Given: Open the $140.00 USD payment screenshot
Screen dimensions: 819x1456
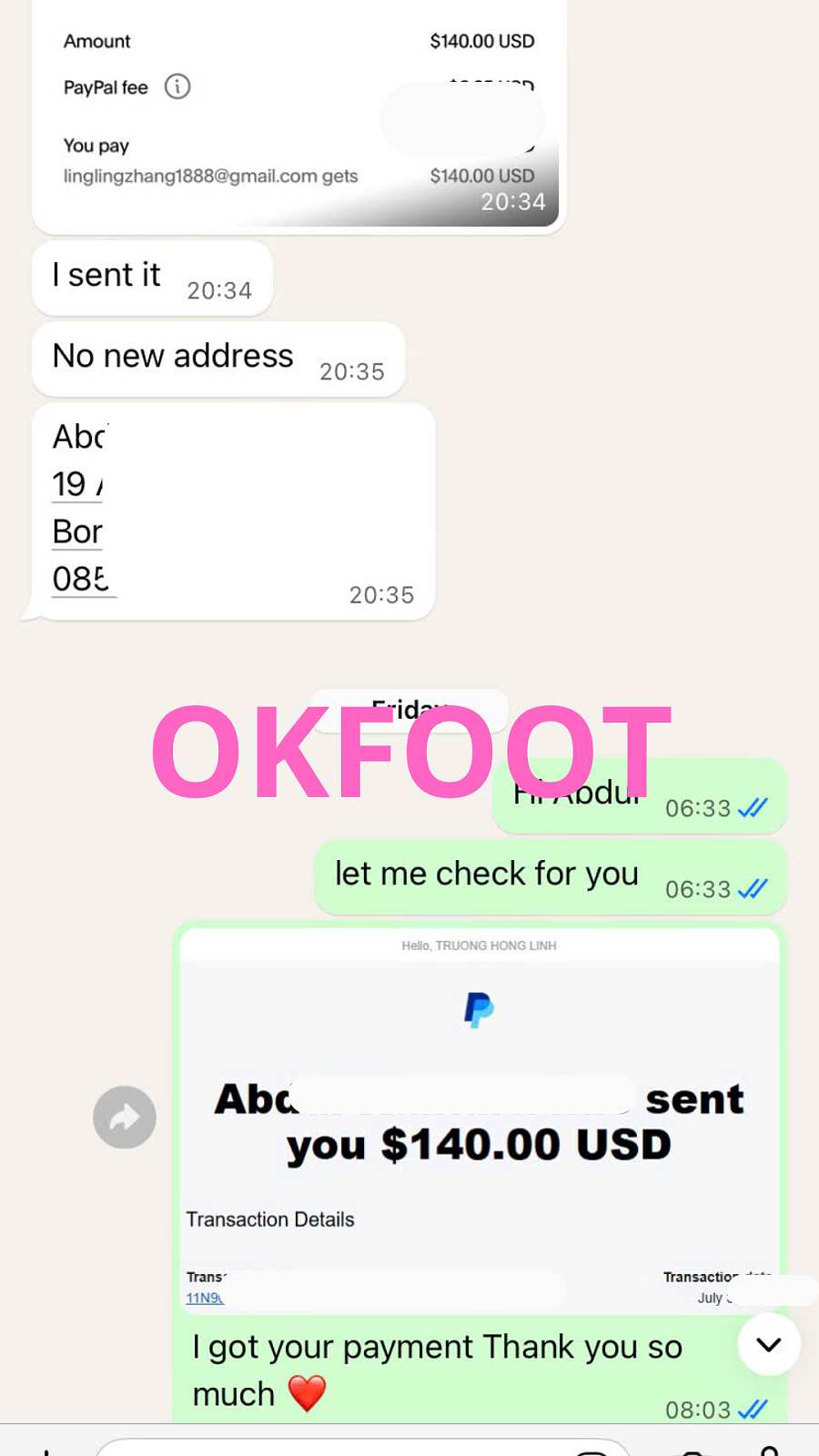Looking at the screenshot, I should (298, 114).
